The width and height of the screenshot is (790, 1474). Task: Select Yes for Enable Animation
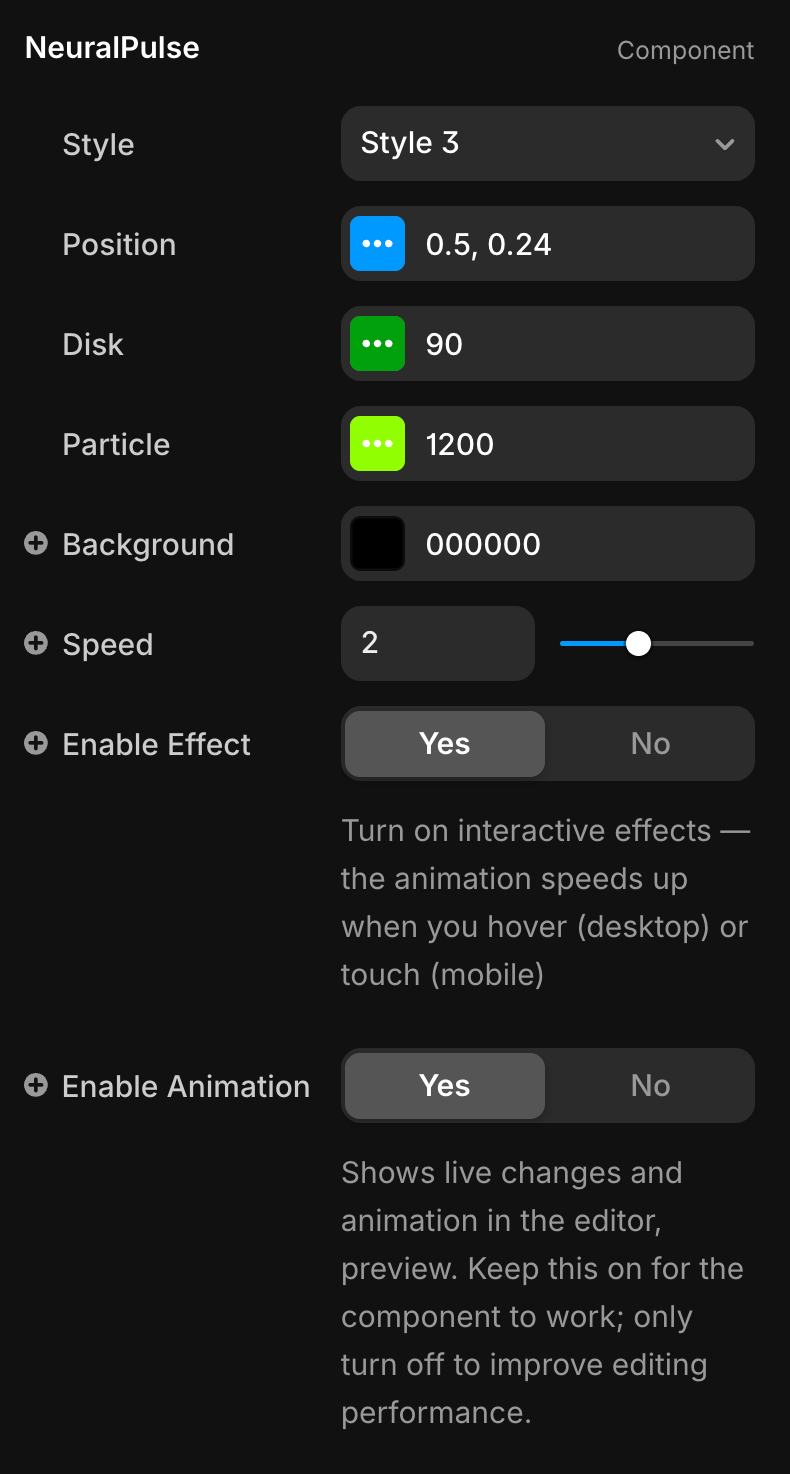coord(445,1086)
